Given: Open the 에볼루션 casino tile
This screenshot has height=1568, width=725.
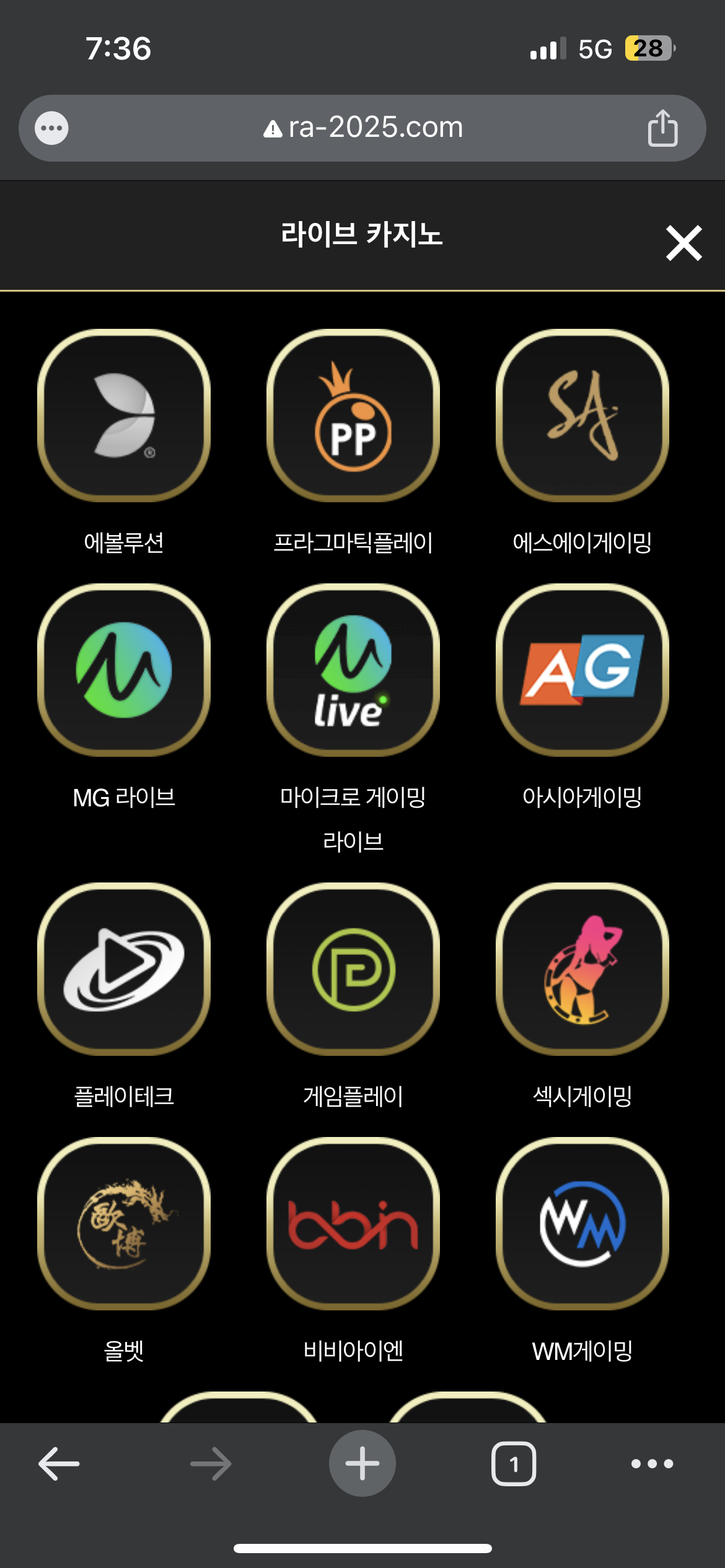Looking at the screenshot, I should [124, 416].
